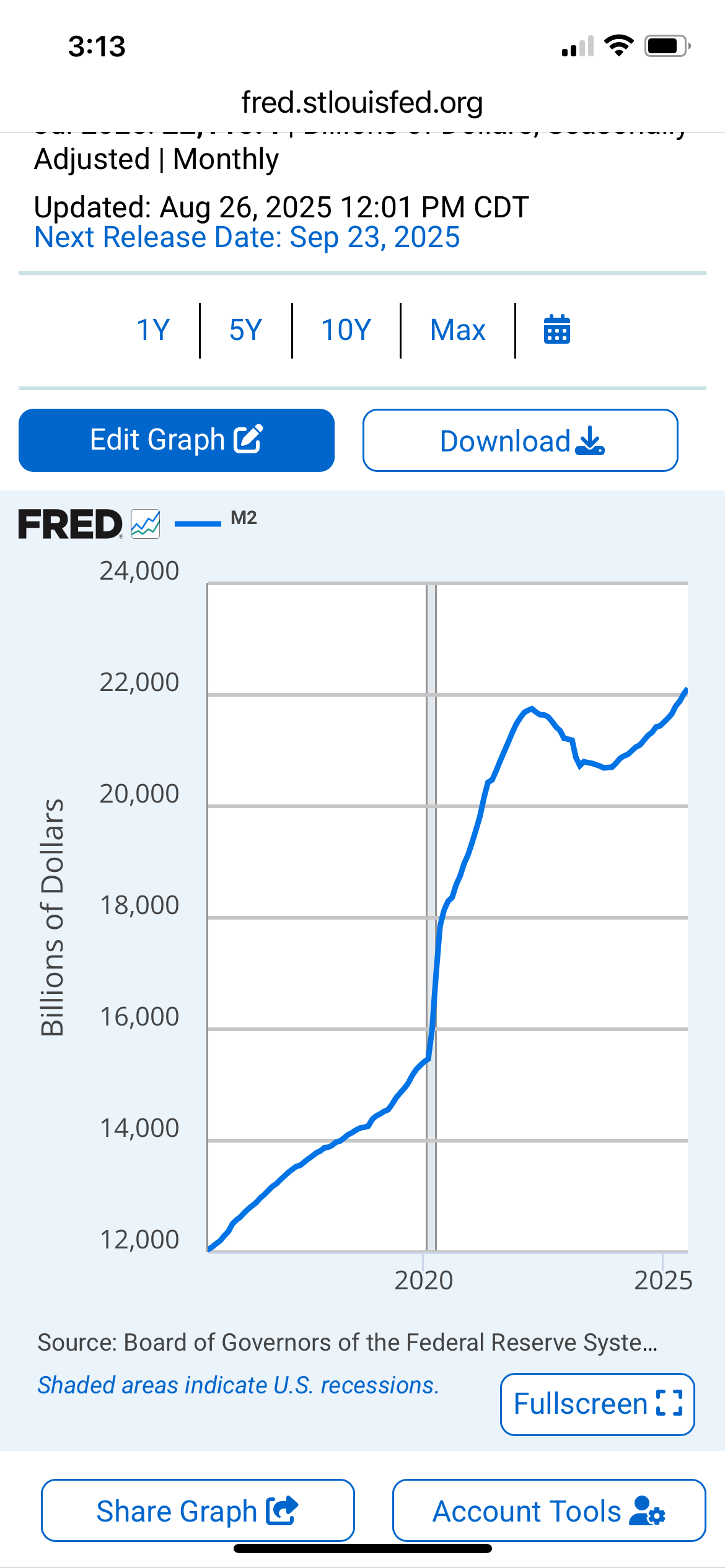Show the Max date range
Screen dimensions: 725x1568
click(458, 329)
